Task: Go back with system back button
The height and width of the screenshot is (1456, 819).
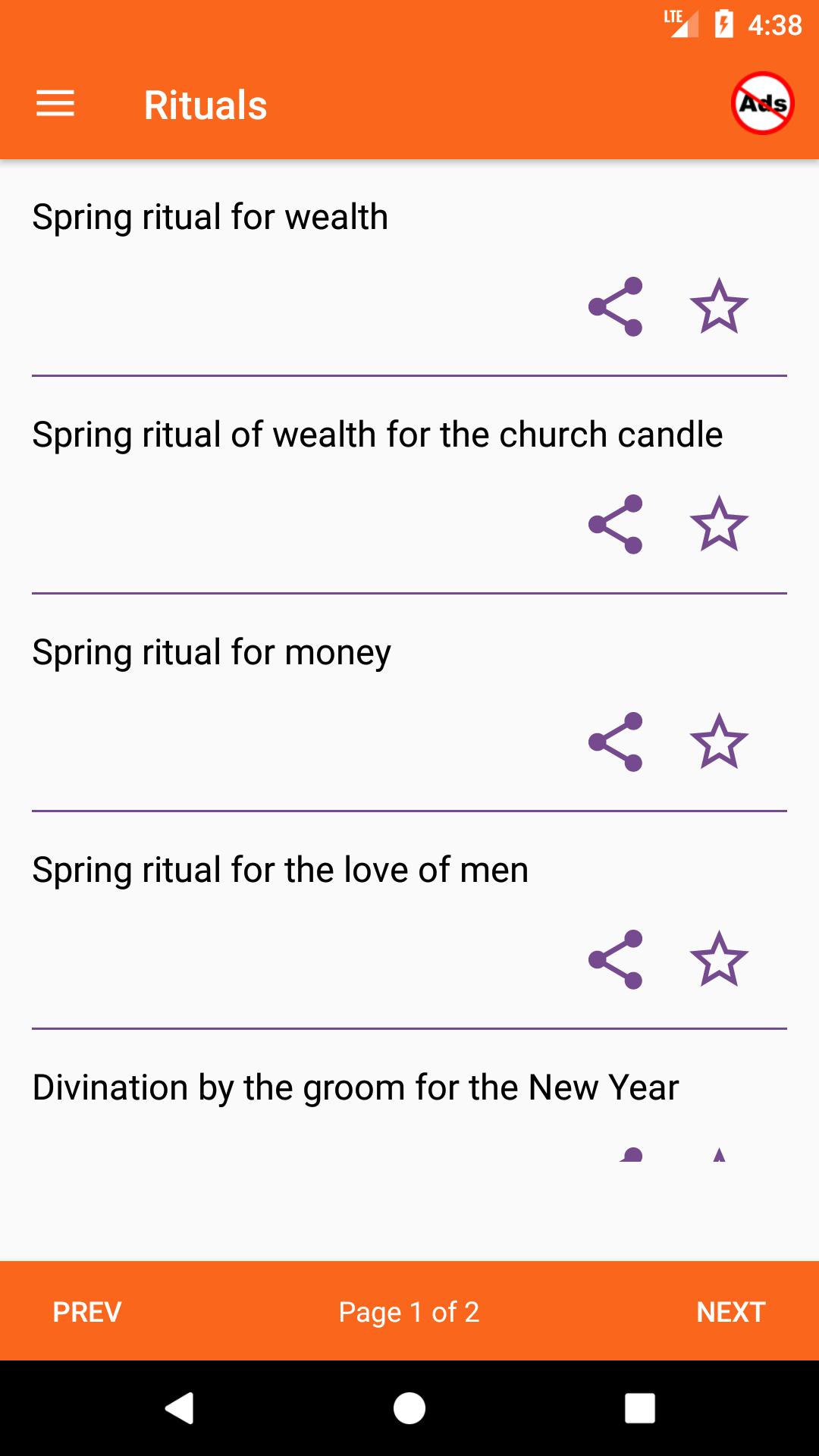Action: tap(180, 1408)
